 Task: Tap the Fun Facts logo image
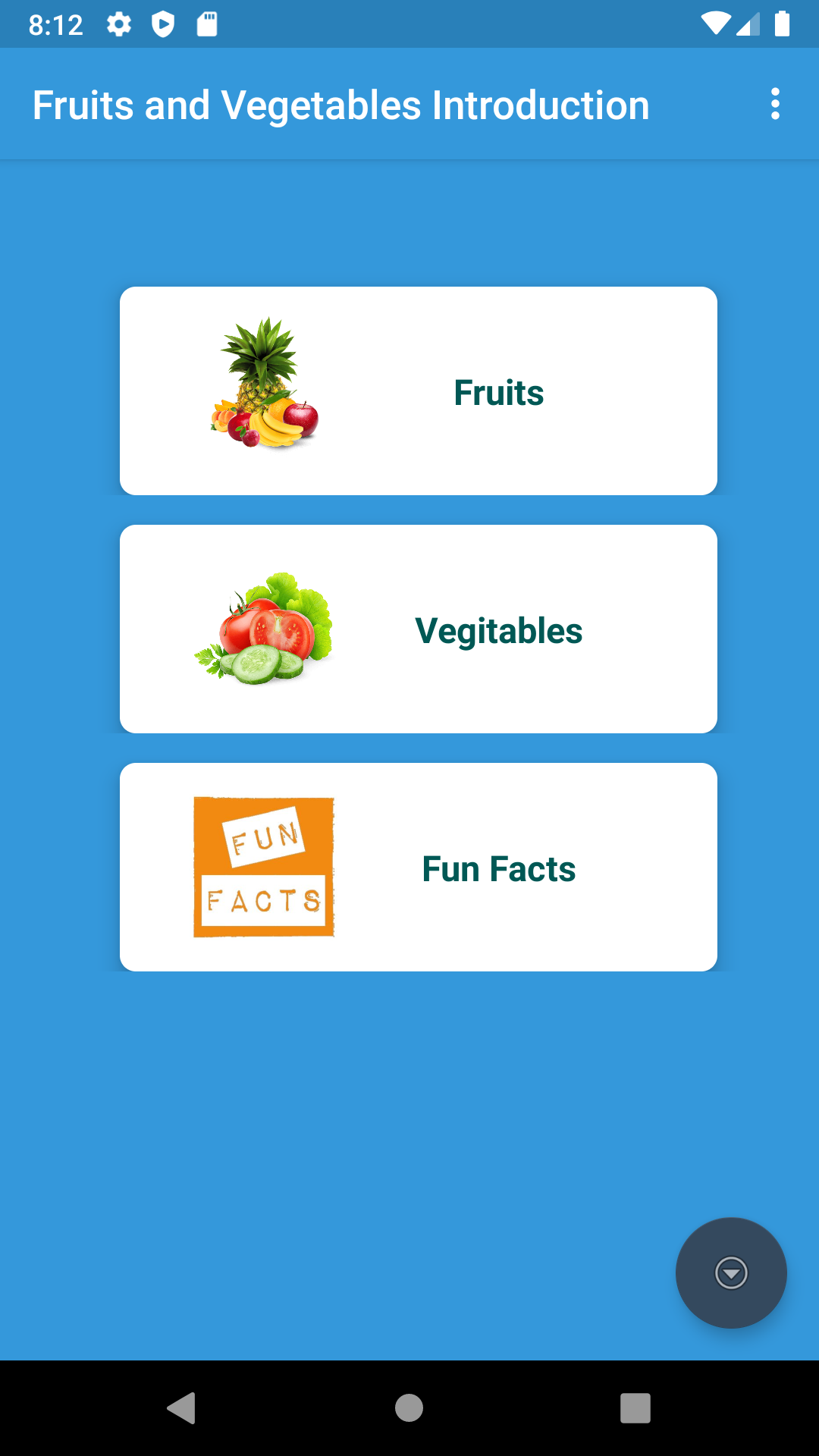pos(264,866)
